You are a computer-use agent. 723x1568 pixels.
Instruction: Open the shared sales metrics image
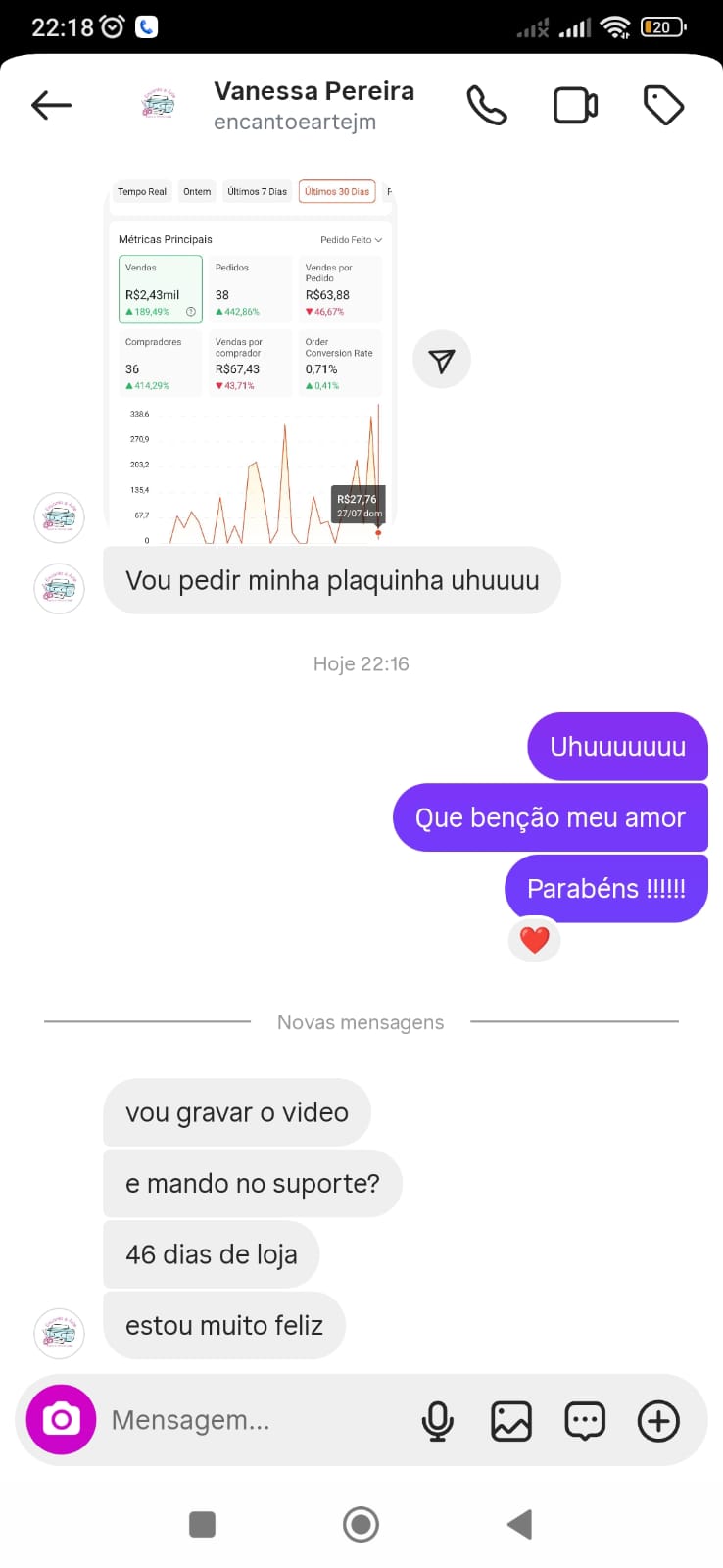pos(250,363)
